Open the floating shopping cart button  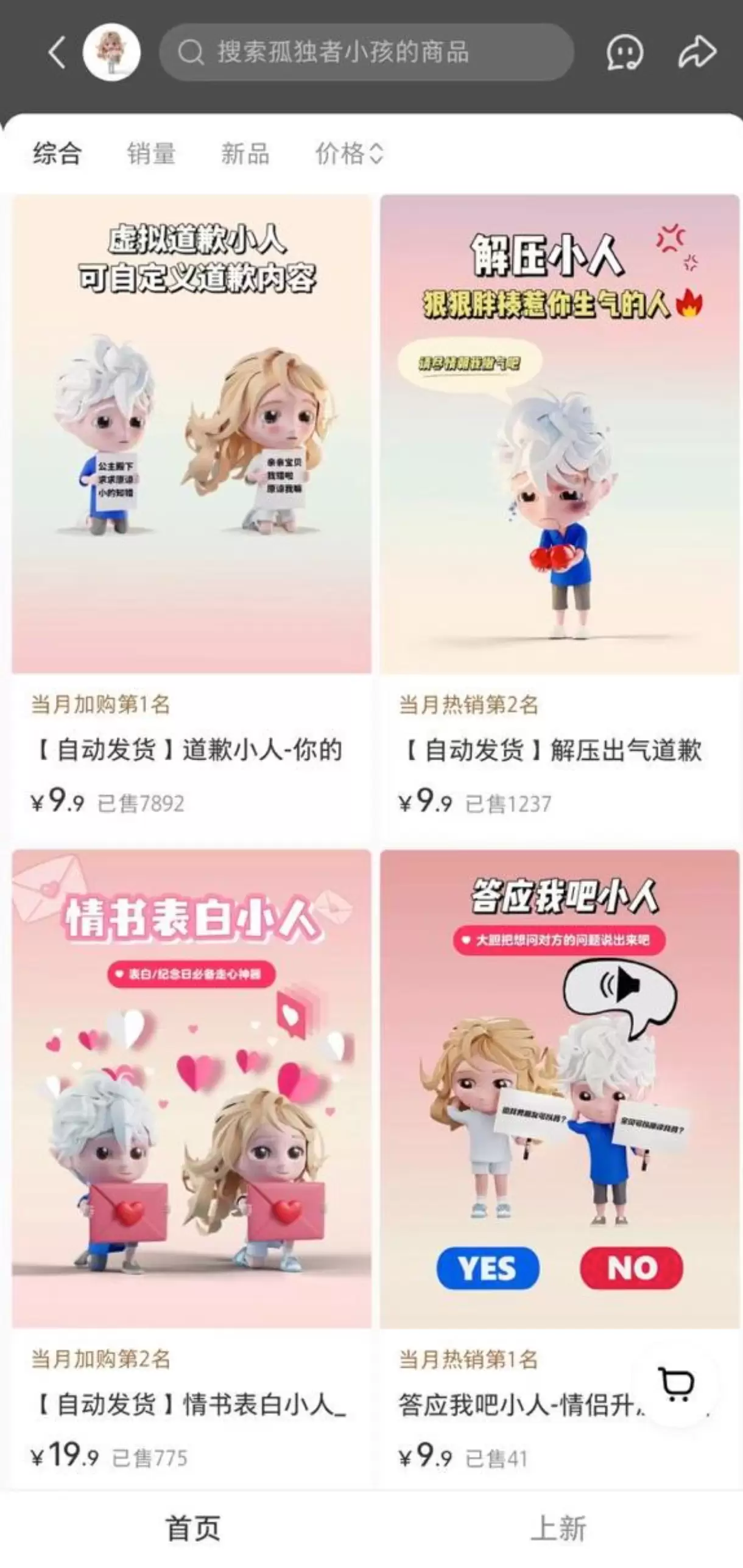point(676,1384)
